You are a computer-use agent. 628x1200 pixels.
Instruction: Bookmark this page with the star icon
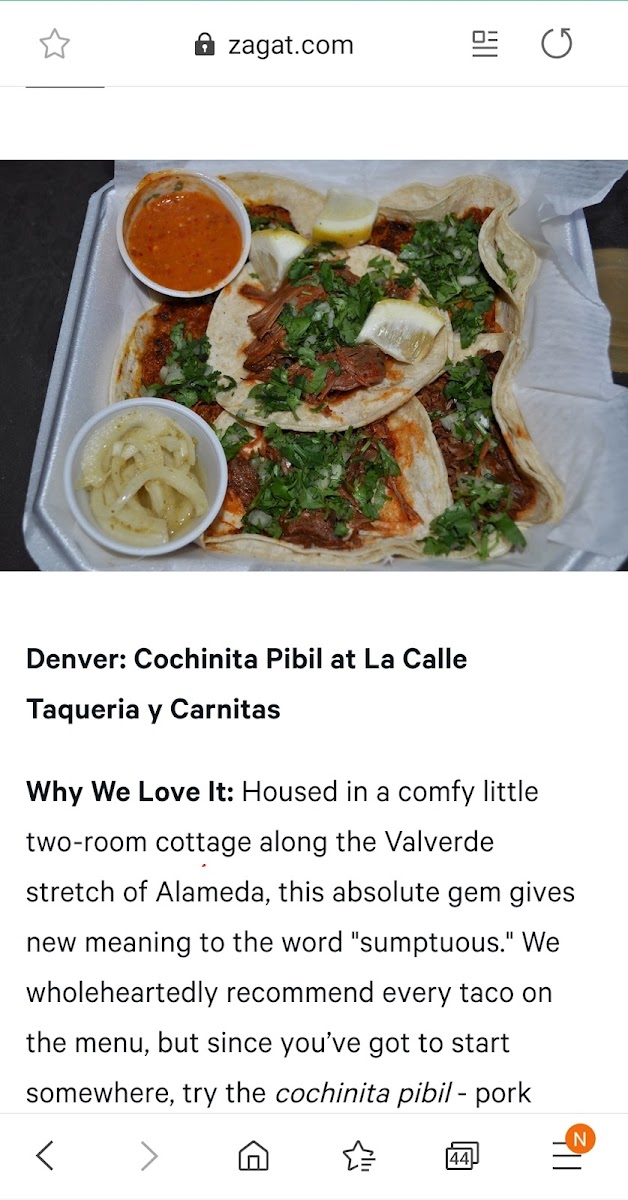point(54,44)
